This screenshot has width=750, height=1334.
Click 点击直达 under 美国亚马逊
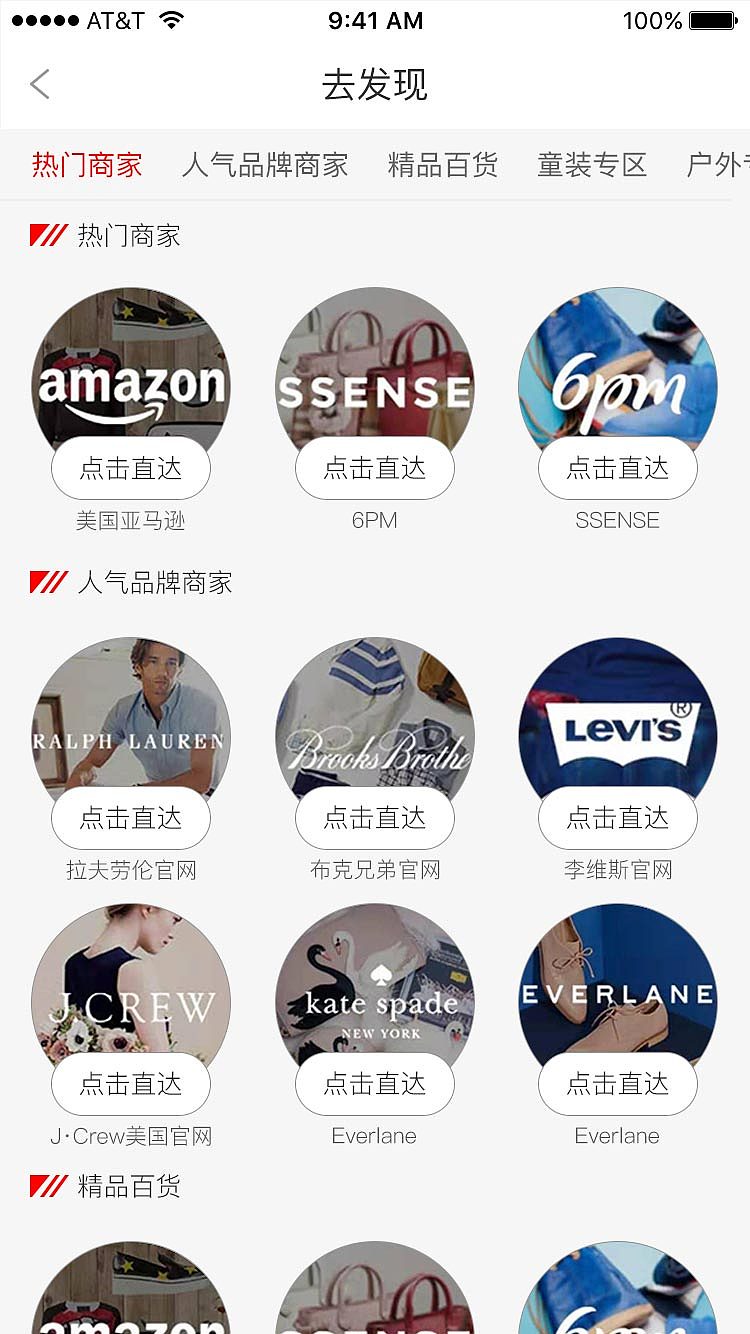click(130, 468)
